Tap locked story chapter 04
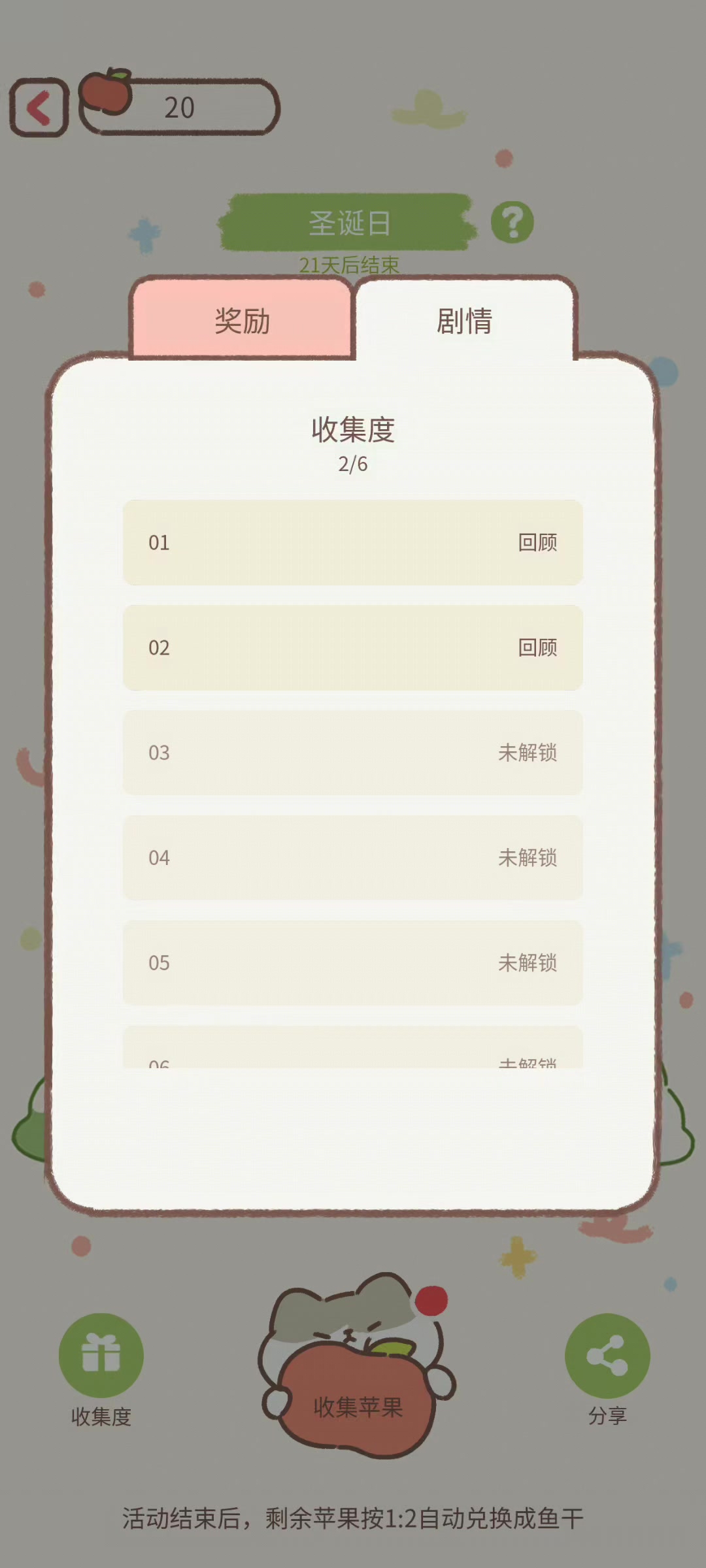 click(353, 858)
